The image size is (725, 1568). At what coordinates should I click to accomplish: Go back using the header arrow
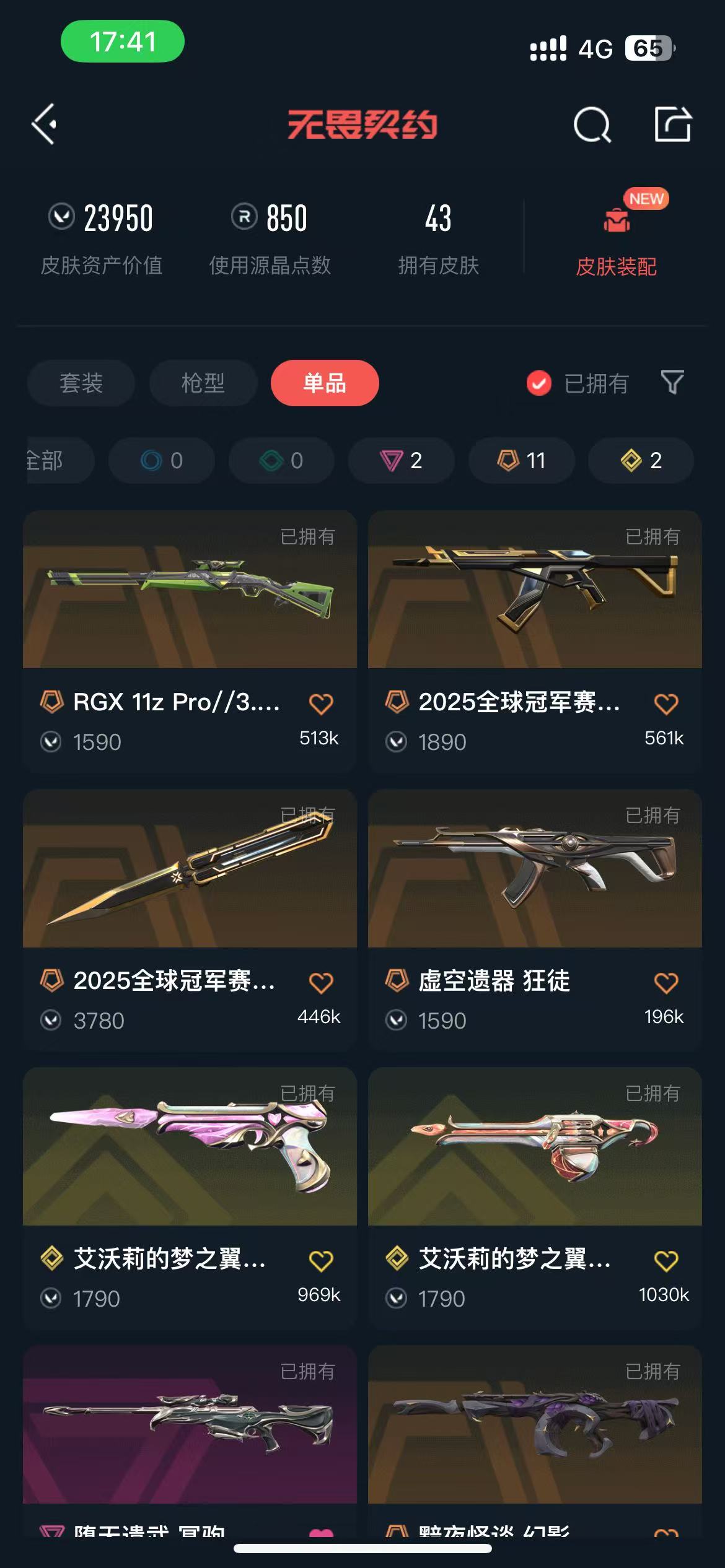click(x=45, y=124)
